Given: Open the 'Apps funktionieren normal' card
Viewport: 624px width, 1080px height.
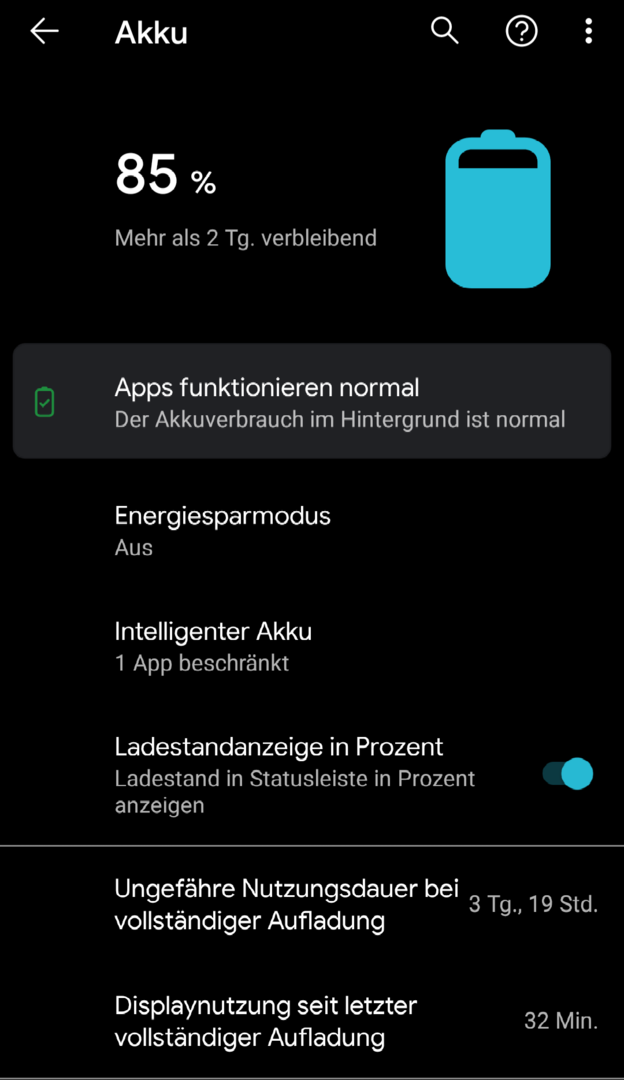Looking at the screenshot, I should click(x=312, y=401).
